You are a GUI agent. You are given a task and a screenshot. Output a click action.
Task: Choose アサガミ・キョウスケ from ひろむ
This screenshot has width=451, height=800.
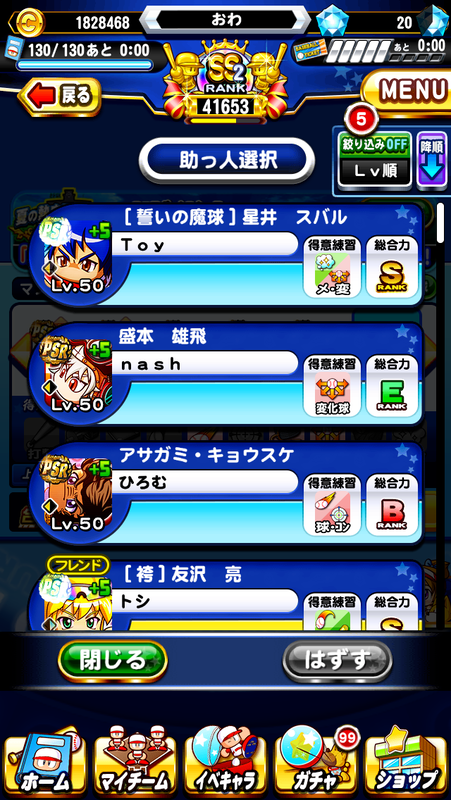[226, 493]
